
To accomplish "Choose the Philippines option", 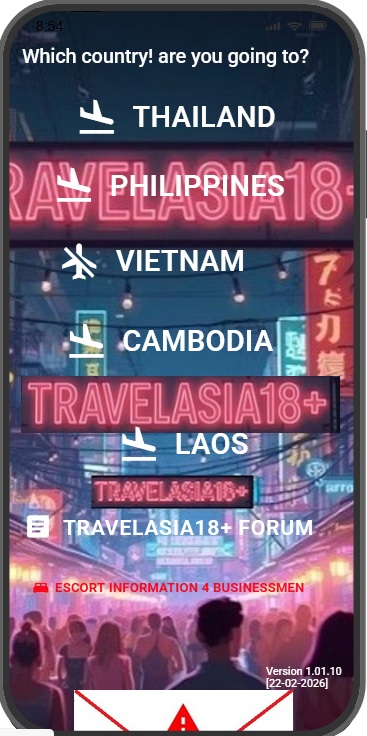I will [170, 185].
